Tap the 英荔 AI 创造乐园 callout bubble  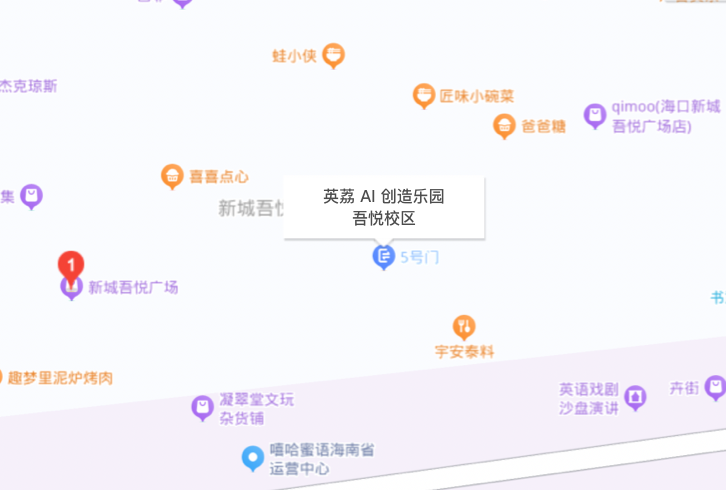coord(383,207)
